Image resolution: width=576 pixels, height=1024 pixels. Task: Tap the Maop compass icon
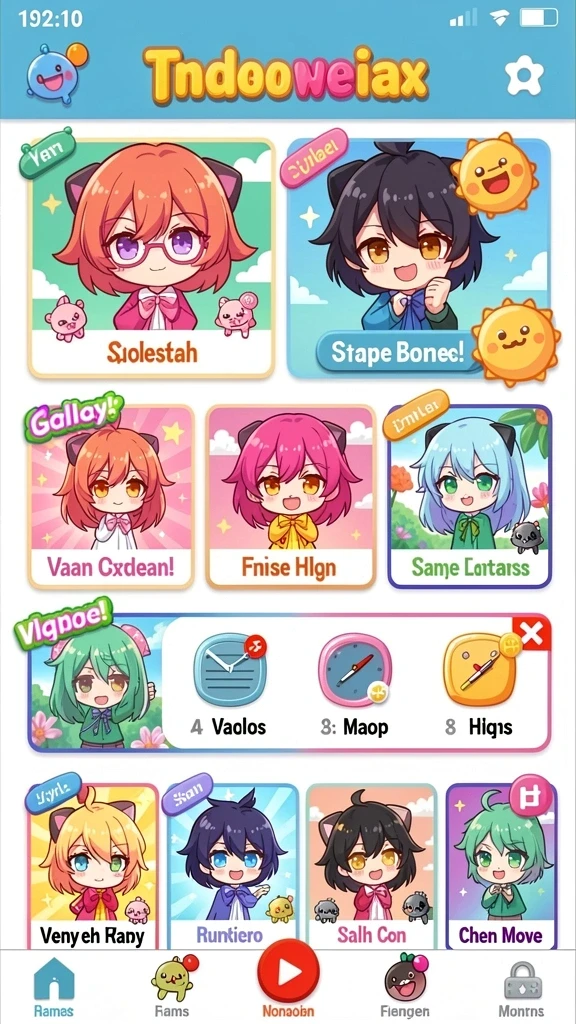pos(355,670)
